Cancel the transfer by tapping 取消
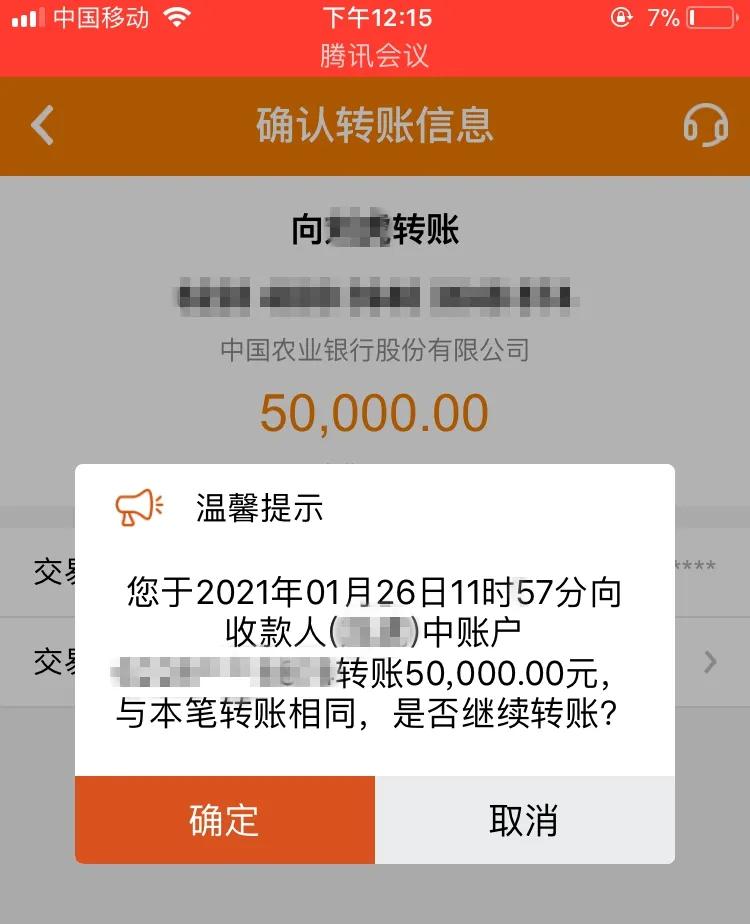Viewport: 750px width, 924px height. tap(526, 819)
